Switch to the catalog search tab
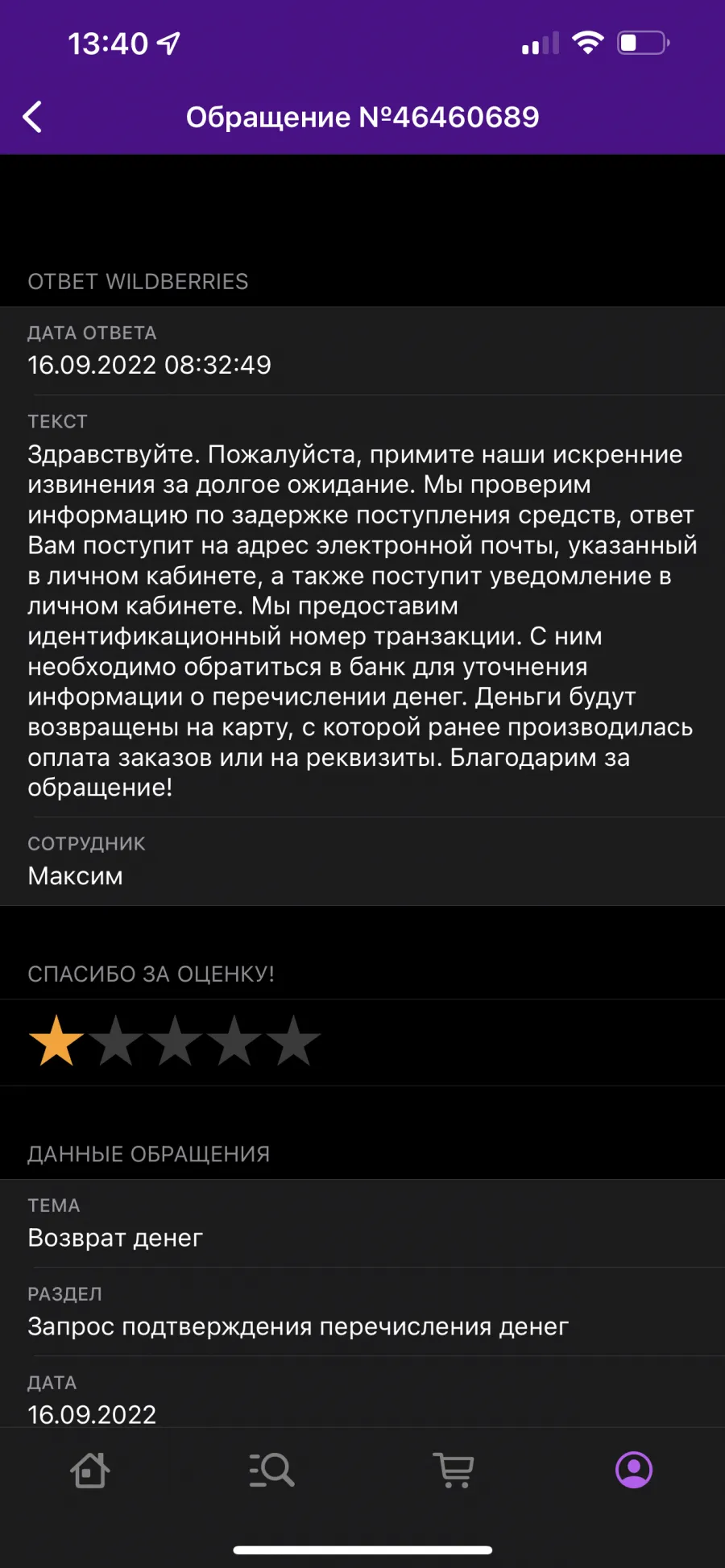 pyautogui.click(x=271, y=1470)
